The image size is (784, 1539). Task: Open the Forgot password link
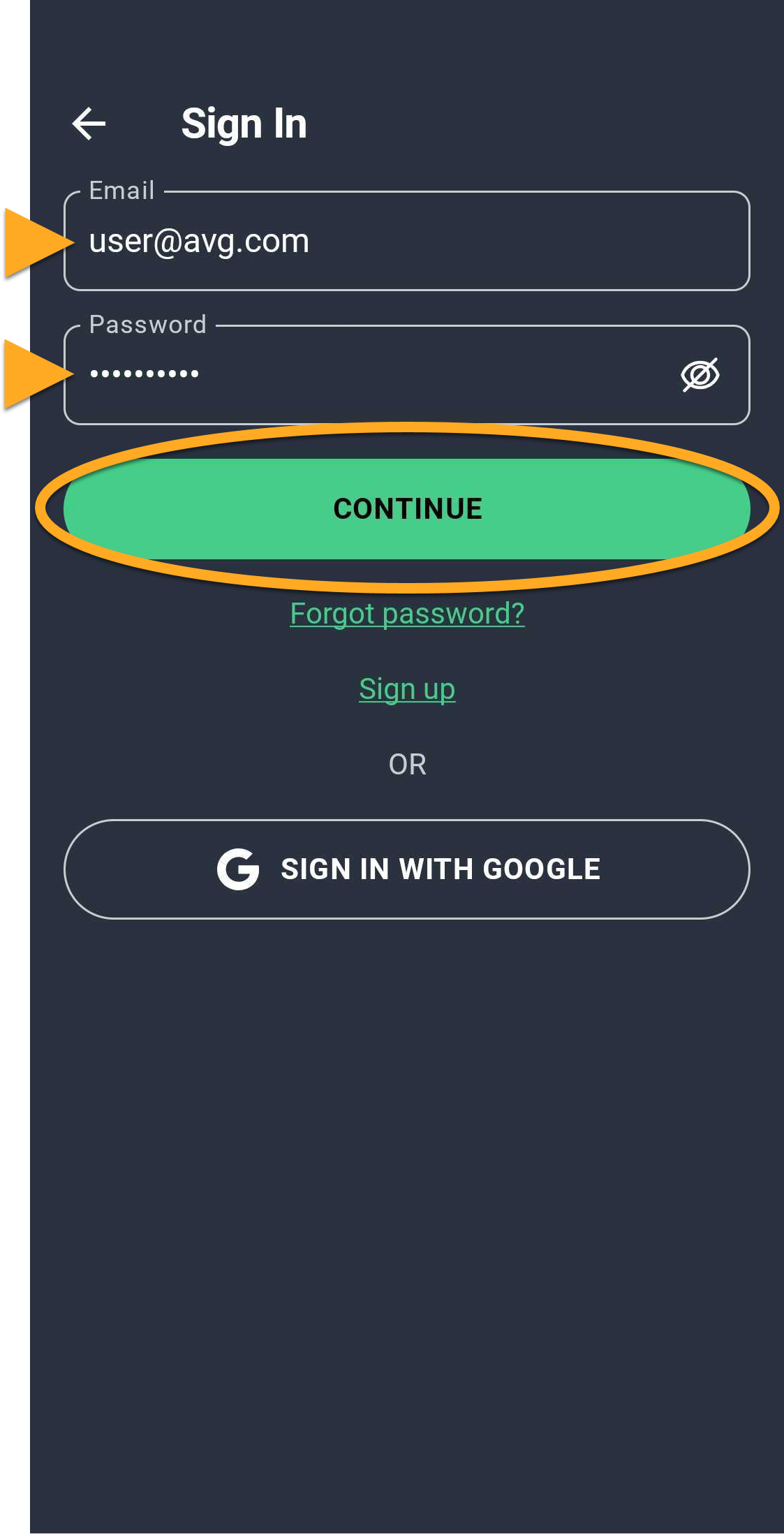tap(407, 614)
